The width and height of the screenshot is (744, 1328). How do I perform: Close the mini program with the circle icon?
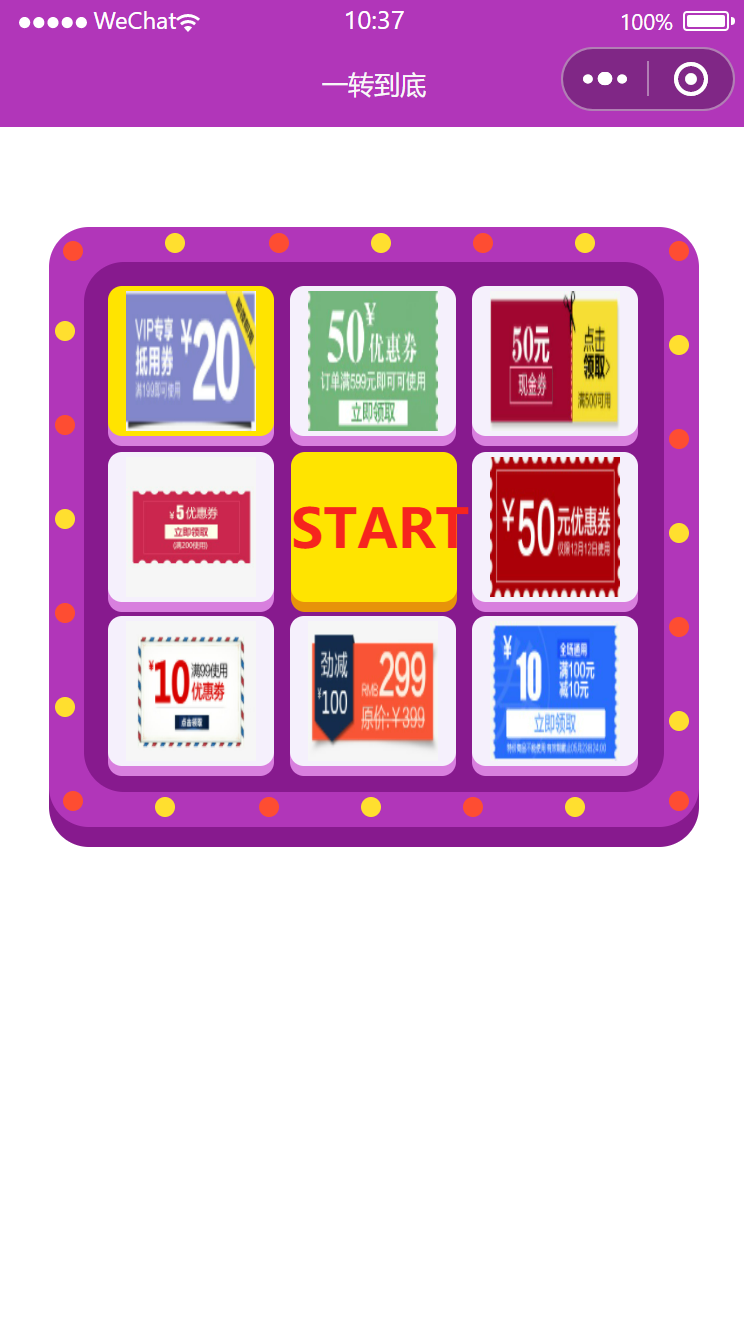pos(691,79)
